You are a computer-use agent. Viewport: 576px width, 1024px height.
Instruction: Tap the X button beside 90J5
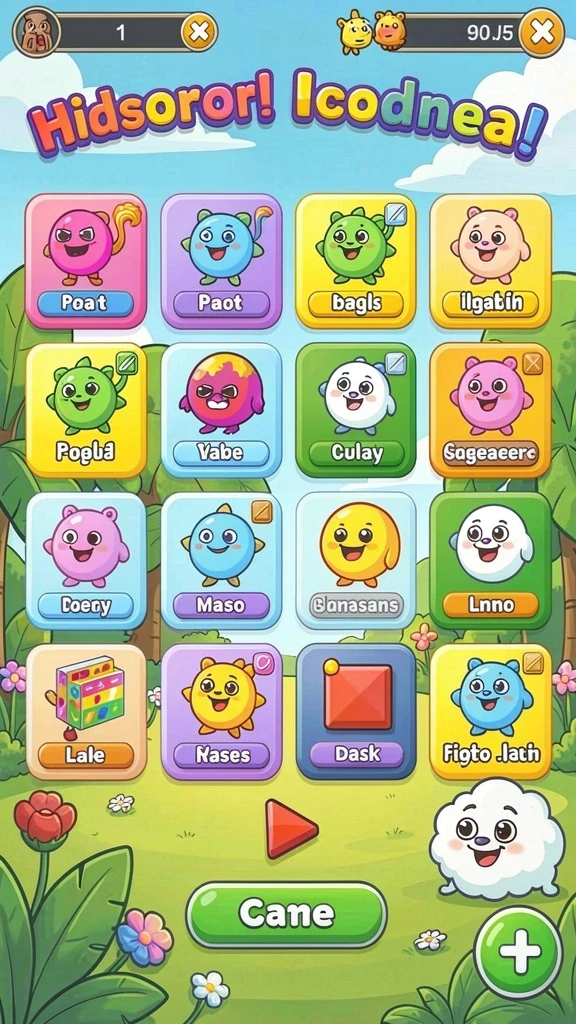[541, 32]
